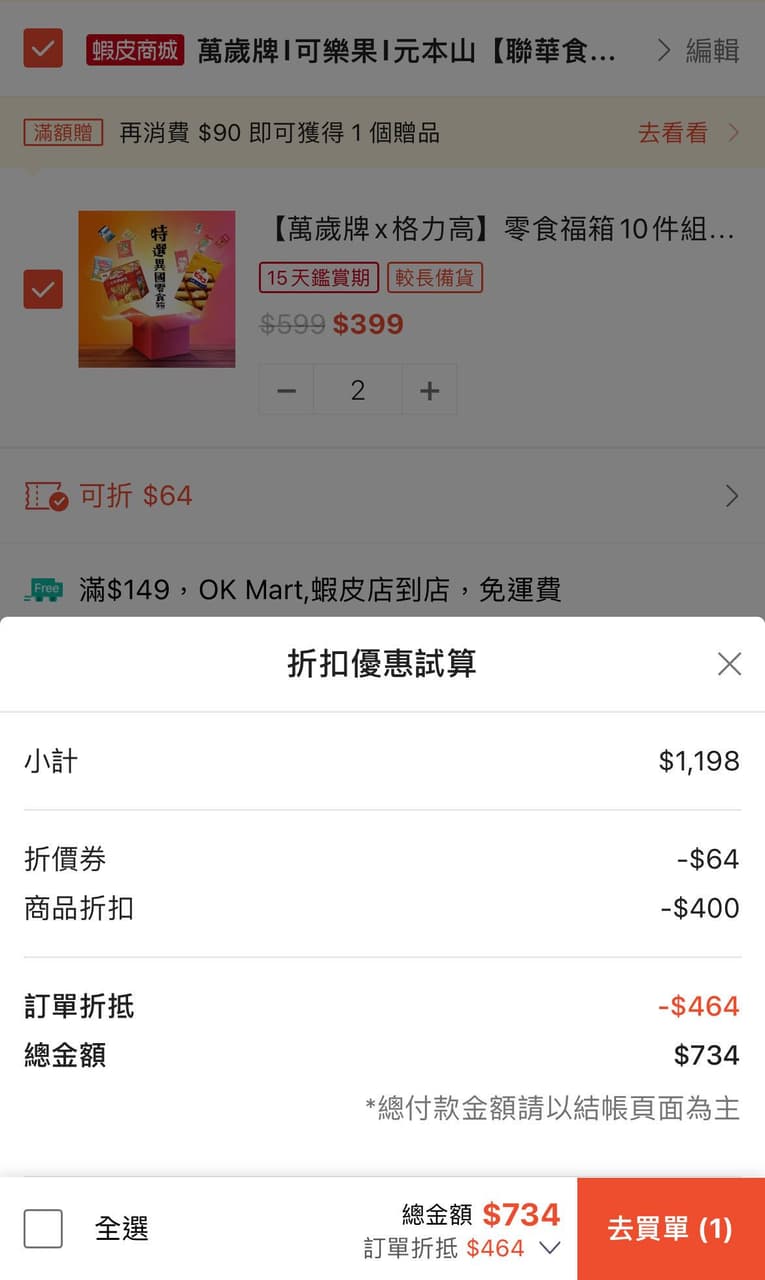Tap the plus icon to increase quantity

pos(429,390)
